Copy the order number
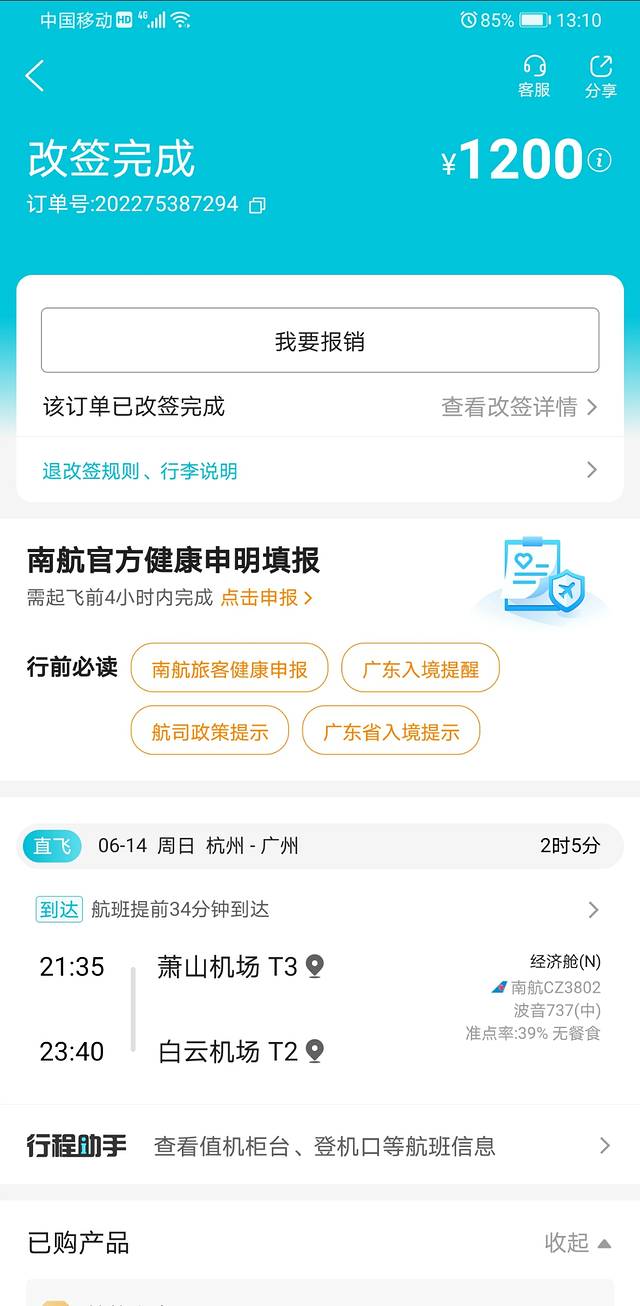640x1306 pixels. [x=258, y=205]
